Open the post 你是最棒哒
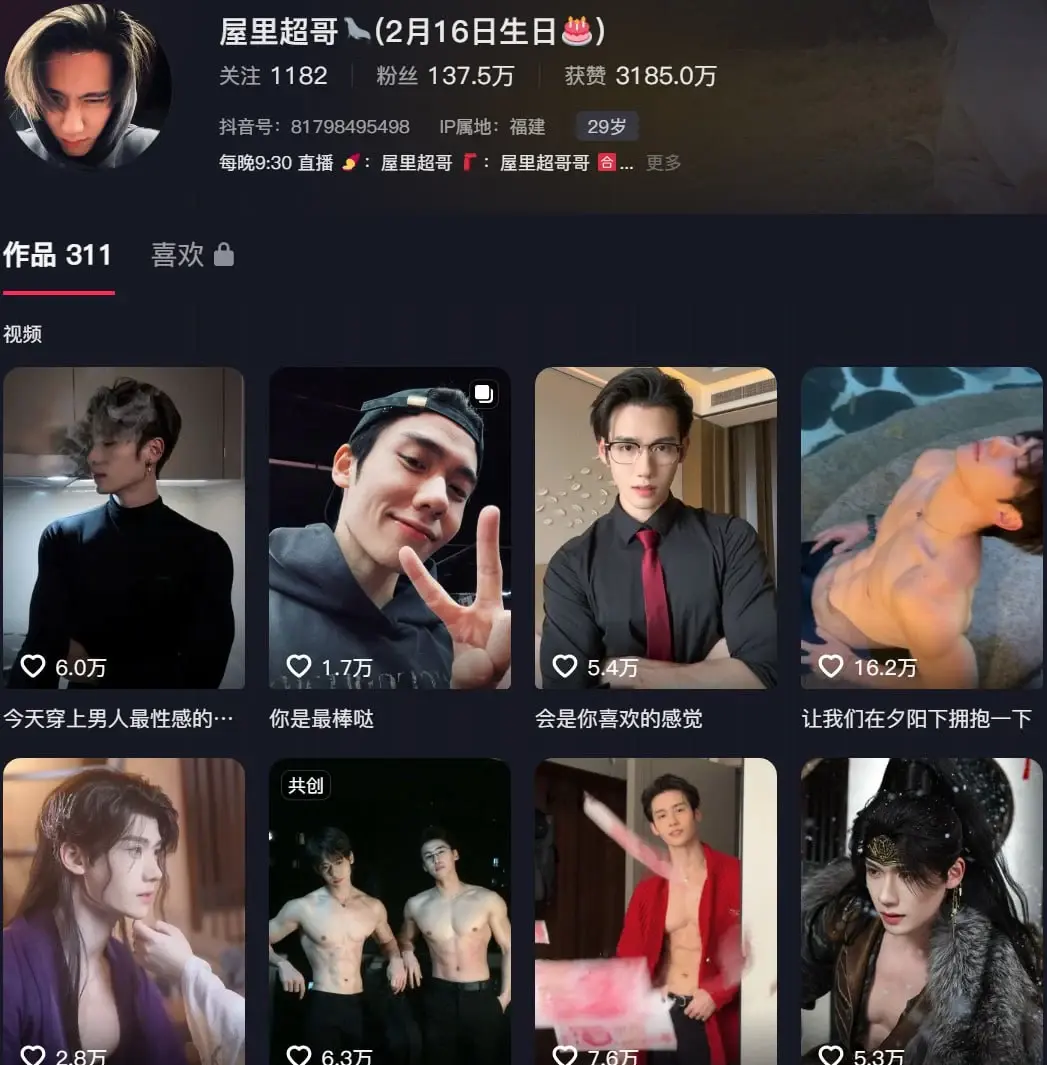 point(390,527)
